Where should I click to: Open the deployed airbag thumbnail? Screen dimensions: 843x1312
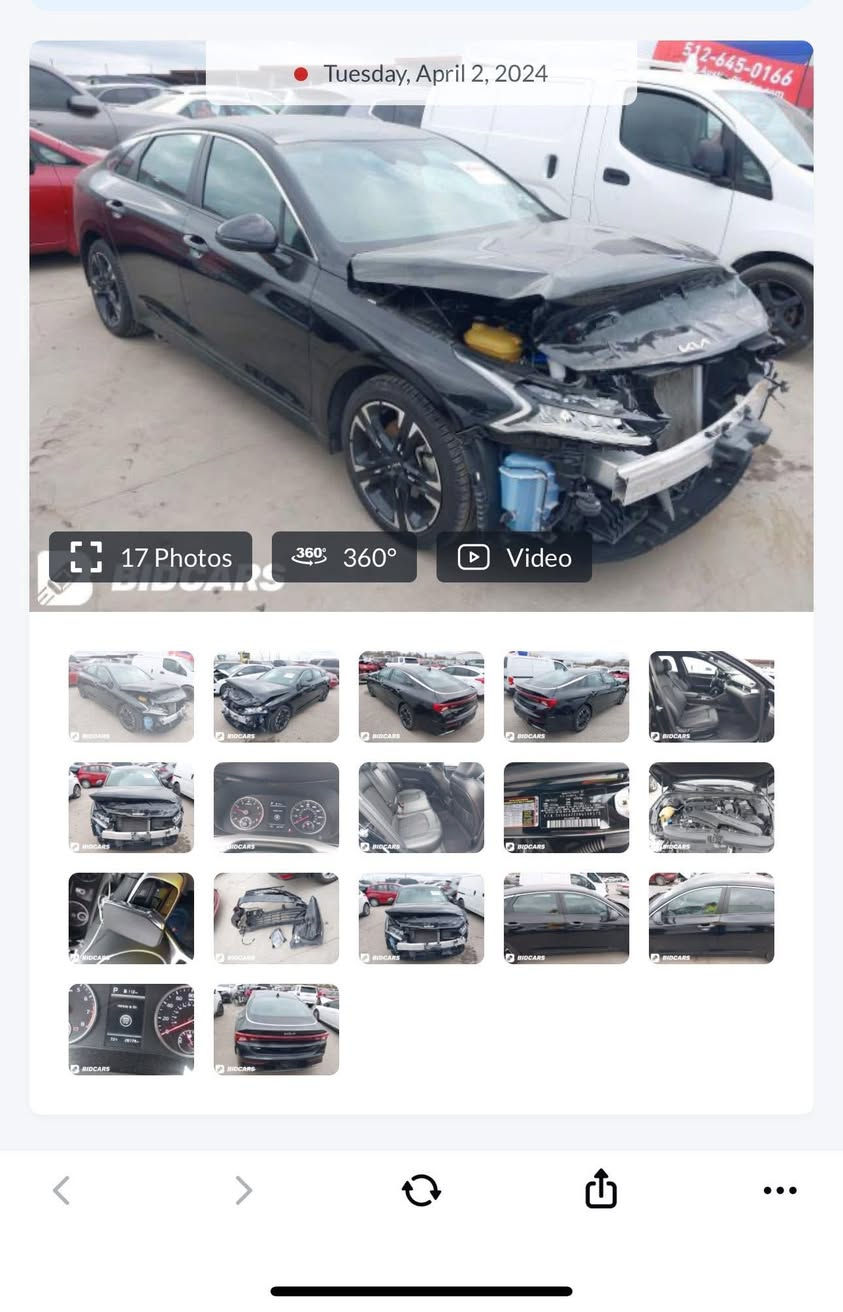tap(131, 918)
